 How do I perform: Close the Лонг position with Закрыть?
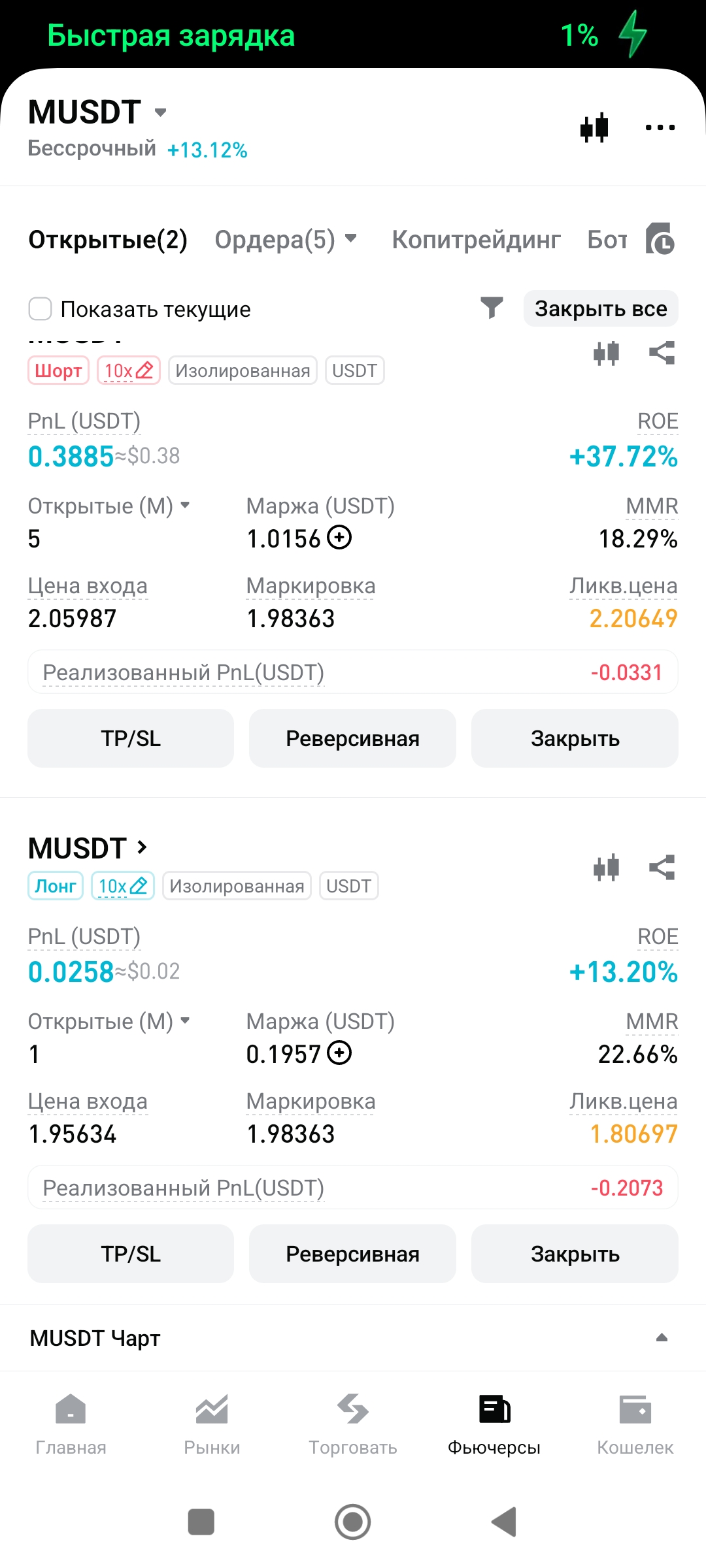click(575, 1254)
